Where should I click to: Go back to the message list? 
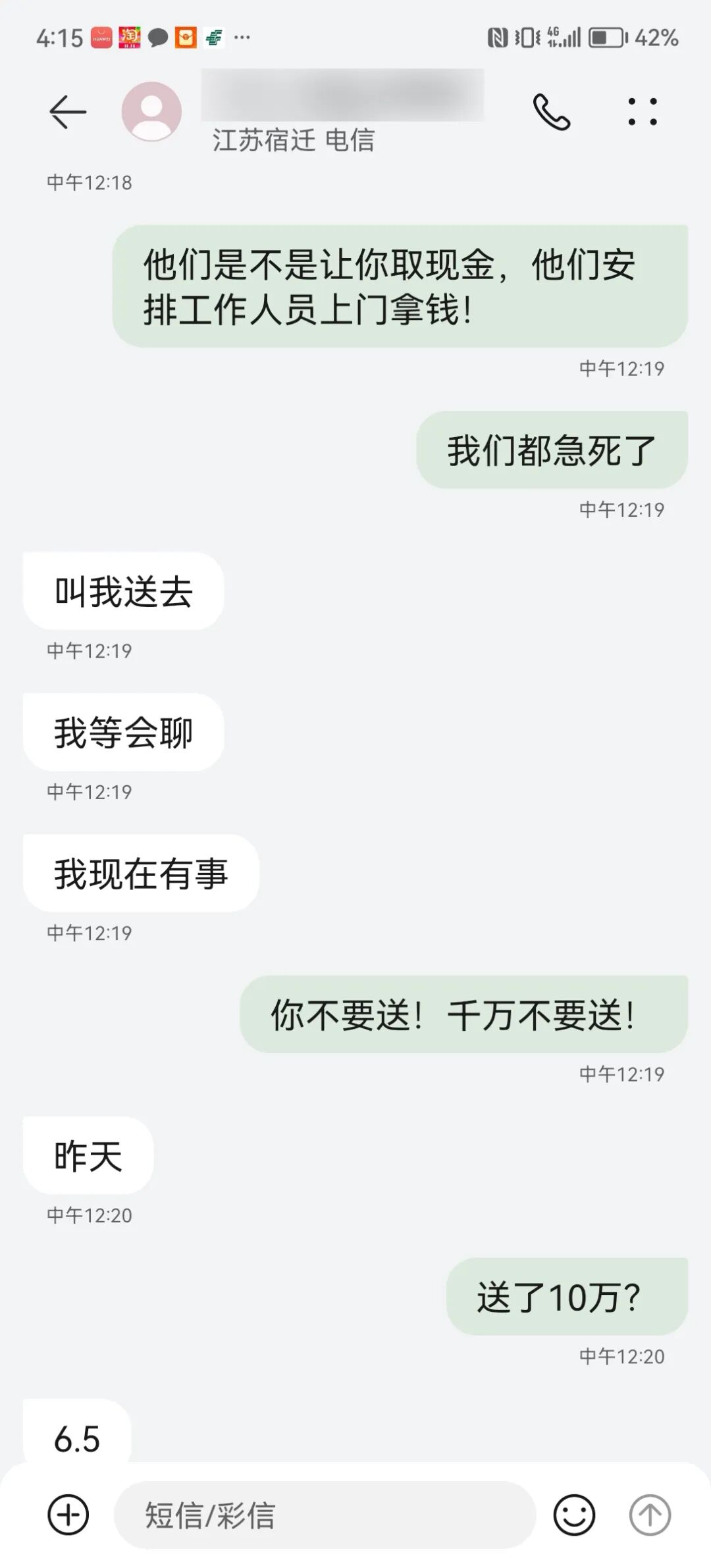click(x=68, y=112)
